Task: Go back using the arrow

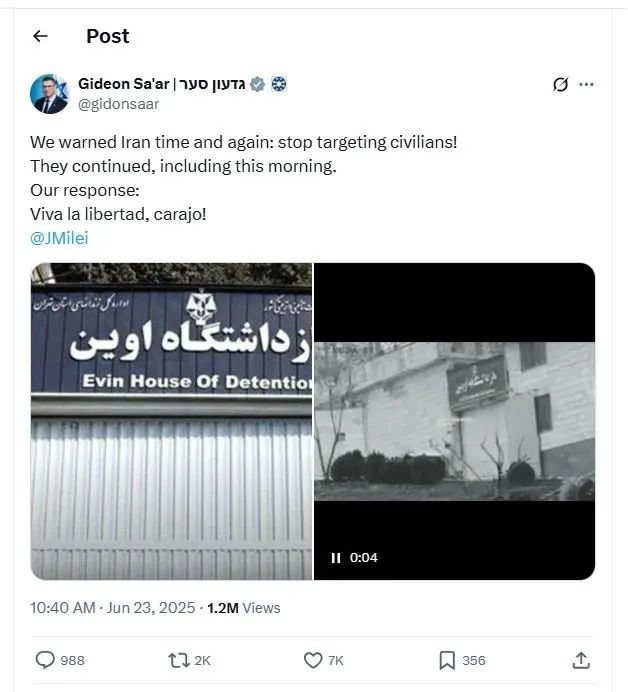Action: 40,36
